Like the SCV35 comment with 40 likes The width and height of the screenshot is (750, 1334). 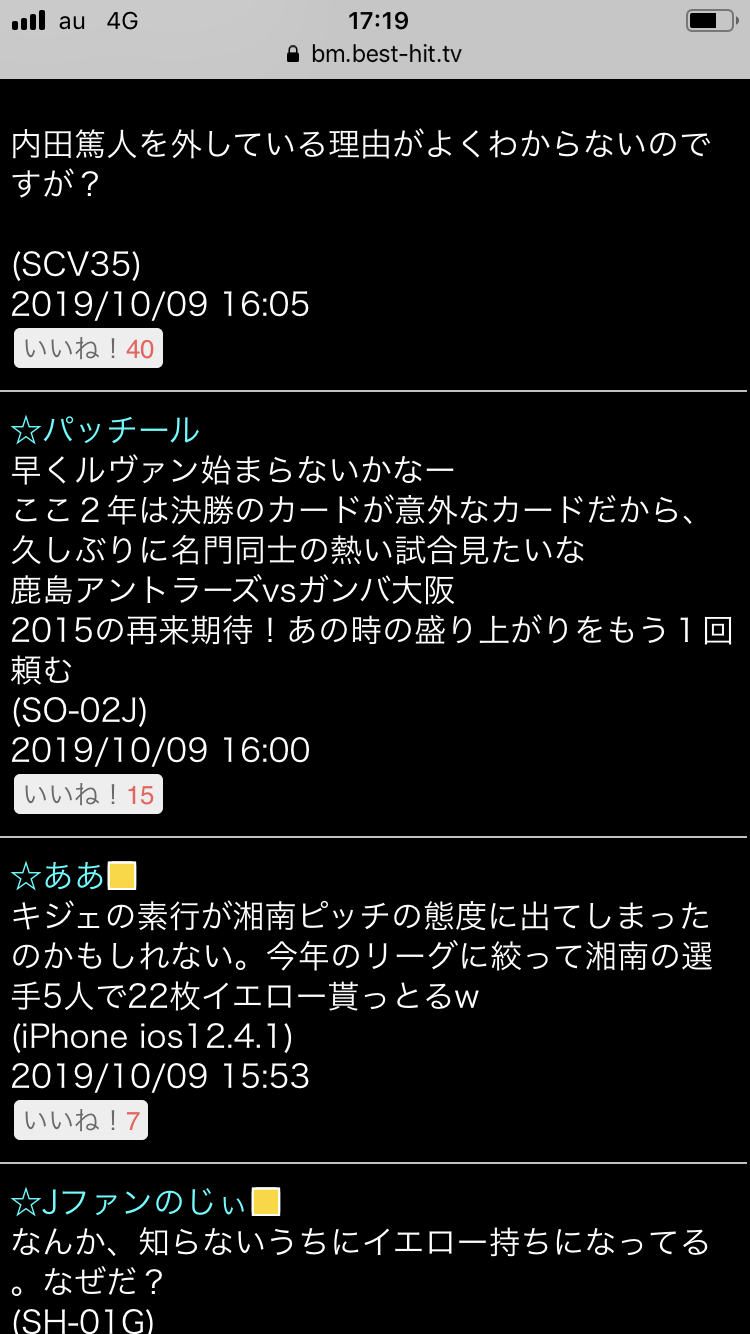point(88,349)
